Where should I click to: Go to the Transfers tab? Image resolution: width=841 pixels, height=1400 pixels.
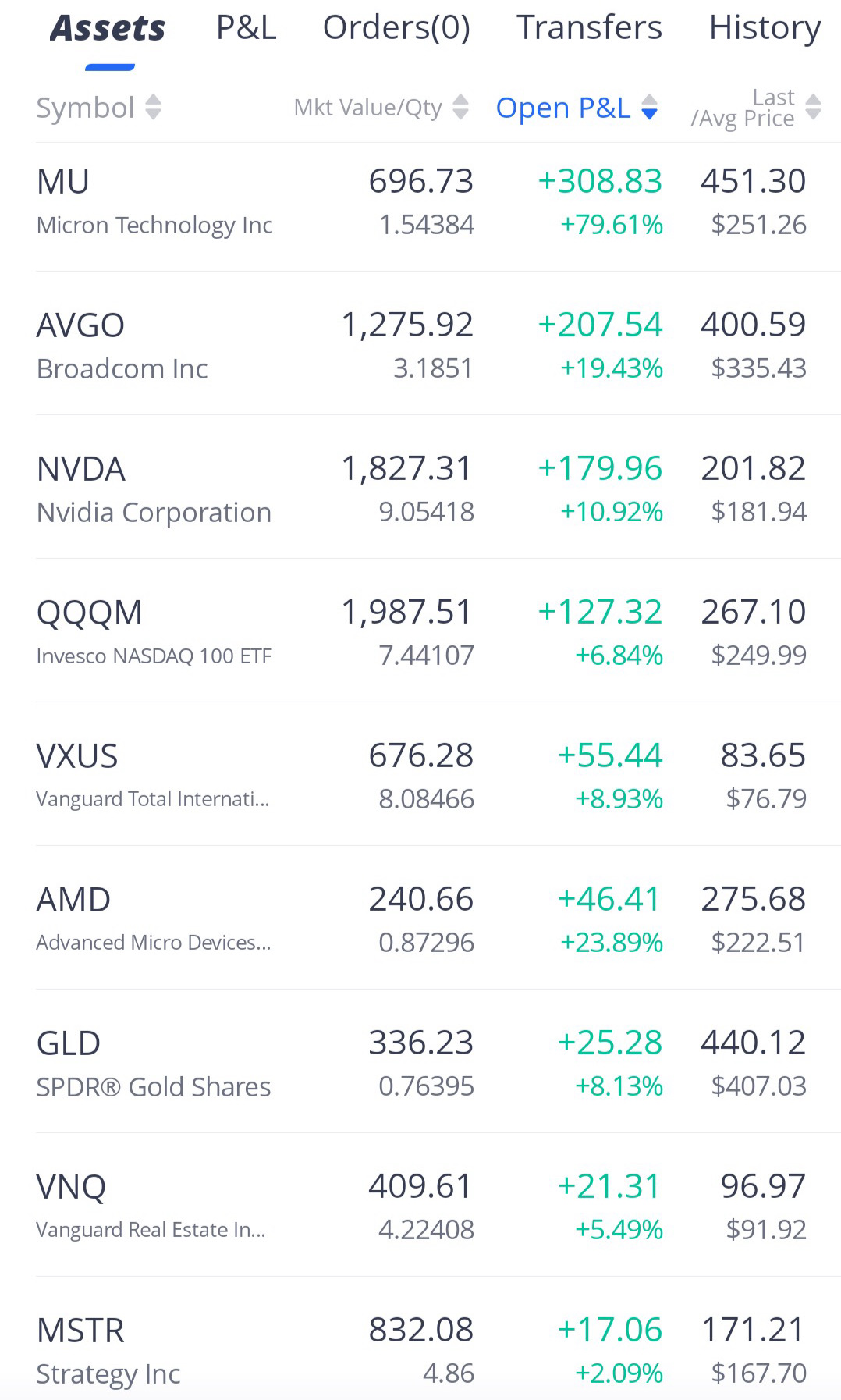coord(589,28)
